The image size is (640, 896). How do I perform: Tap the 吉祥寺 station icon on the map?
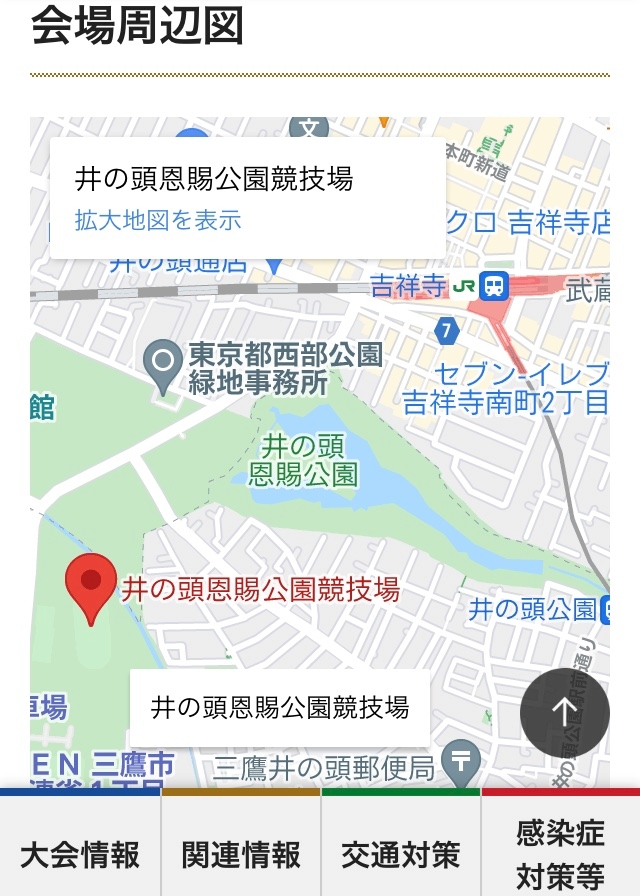coord(494,285)
